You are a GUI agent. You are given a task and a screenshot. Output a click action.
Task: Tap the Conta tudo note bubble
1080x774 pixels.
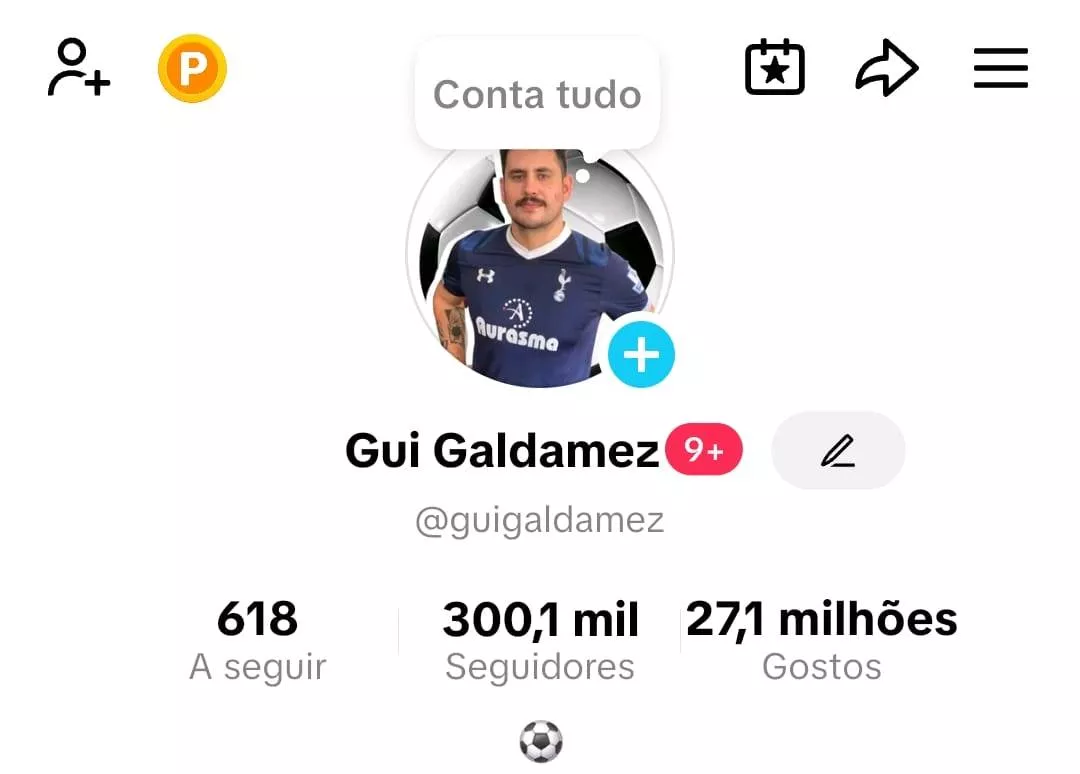[537, 95]
